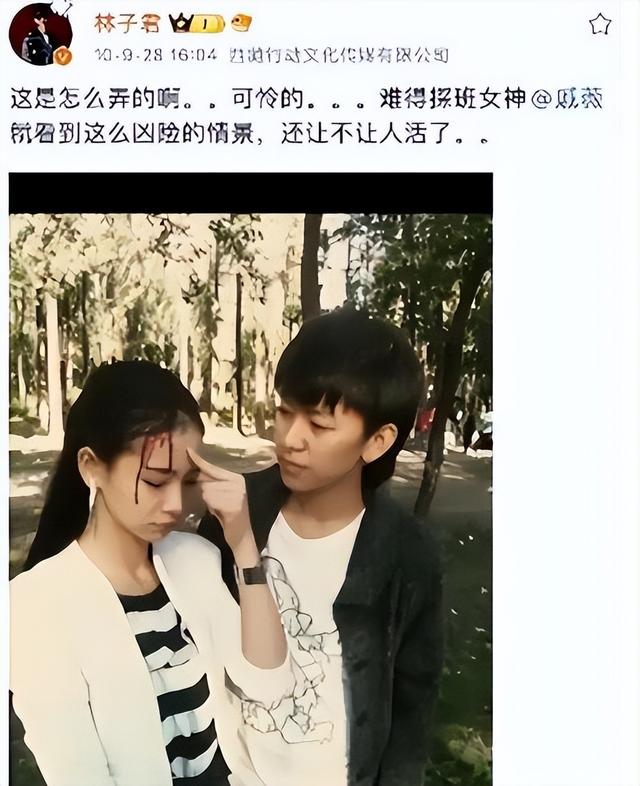The height and width of the screenshot is (786, 640).
Task: Open the post's photo
Action: [x=250, y=480]
